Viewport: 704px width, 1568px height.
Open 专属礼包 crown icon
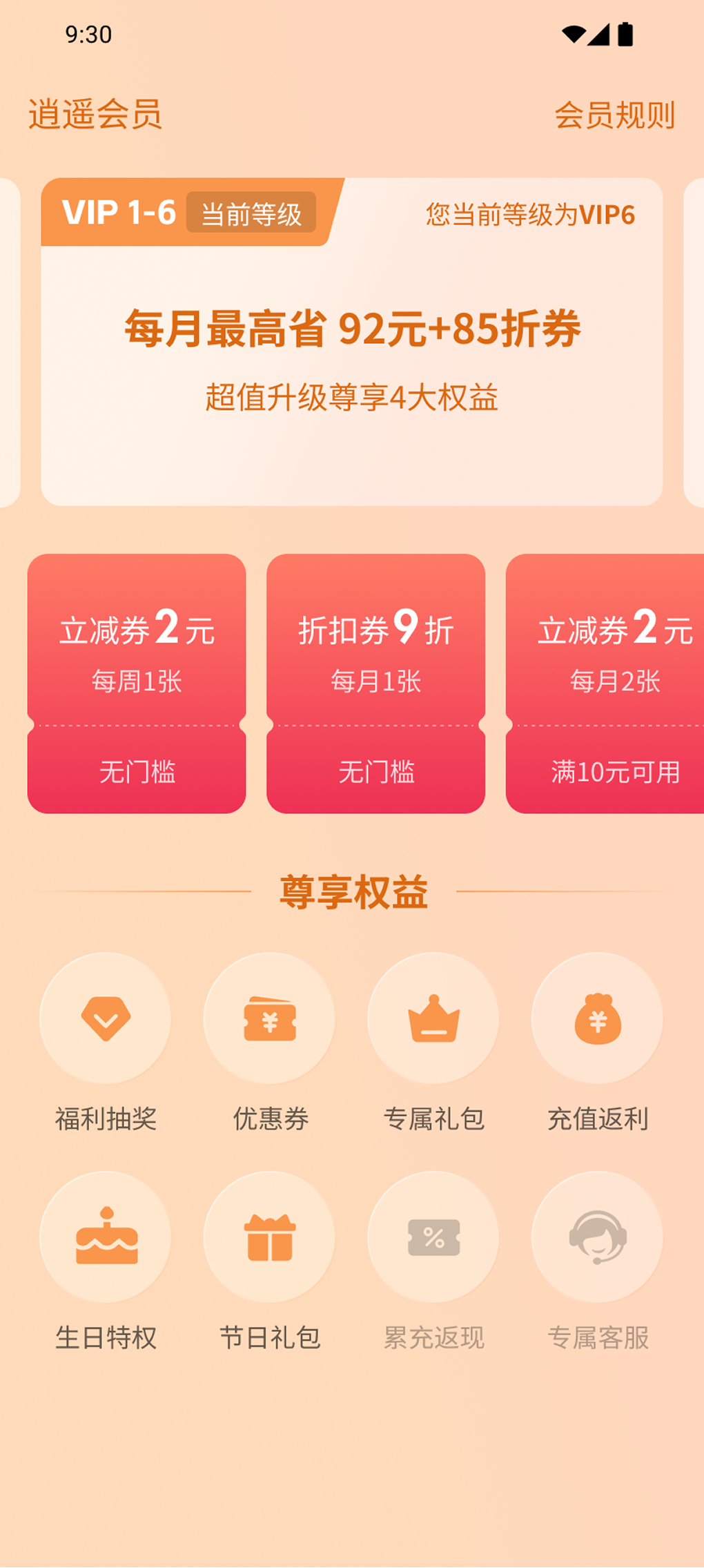tap(433, 1018)
